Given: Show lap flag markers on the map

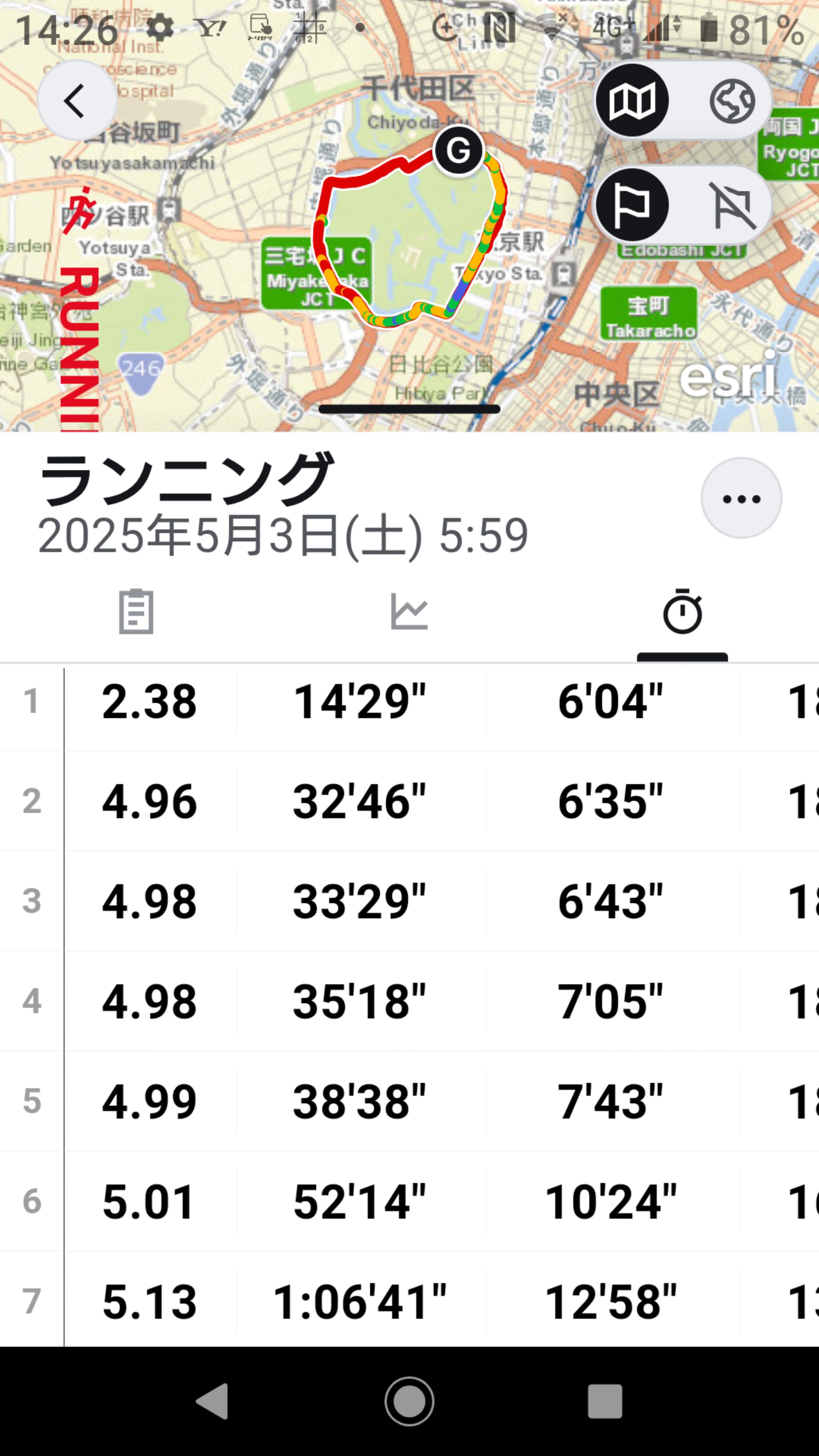Looking at the screenshot, I should (632, 205).
